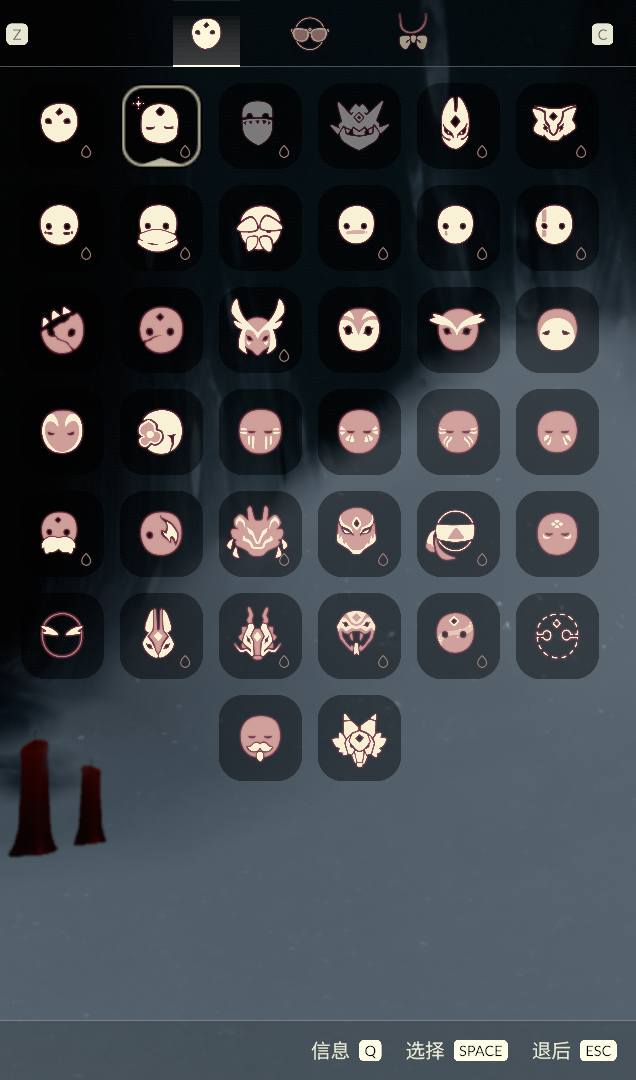Select the snake mask with fangs
Viewport: 636px width, 1080px height.
tap(358, 634)
